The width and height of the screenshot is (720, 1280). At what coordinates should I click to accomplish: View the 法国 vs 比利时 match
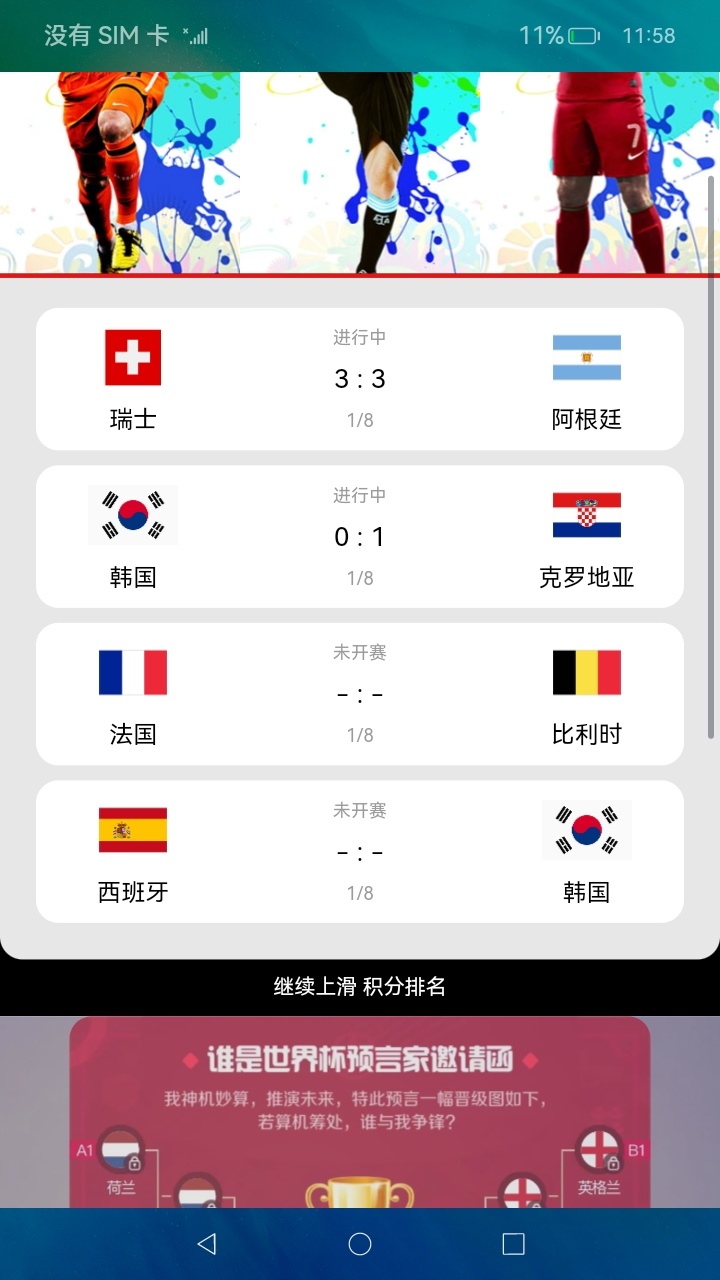click(x=360, y=694)
